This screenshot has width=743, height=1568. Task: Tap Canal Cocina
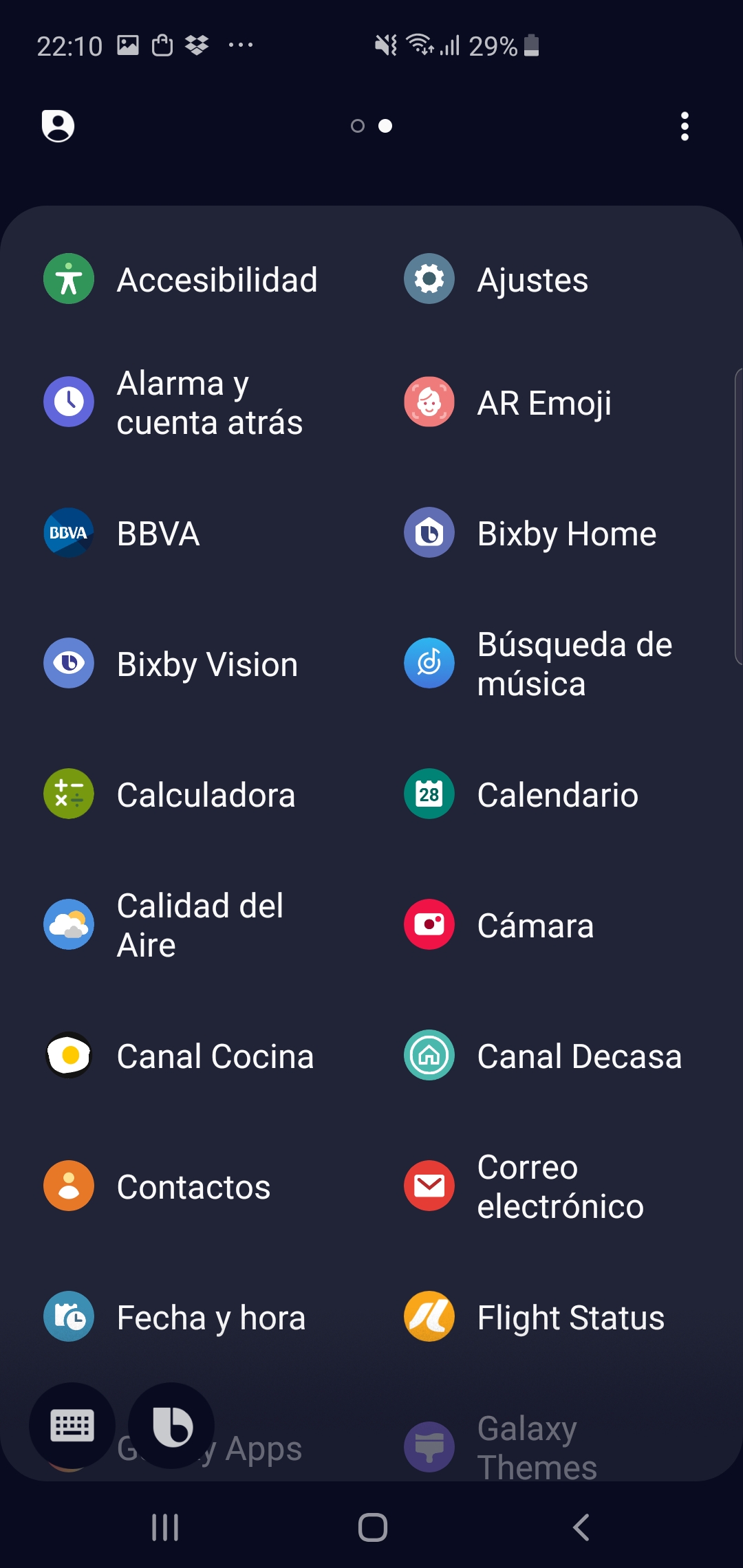click(179, 1056)
